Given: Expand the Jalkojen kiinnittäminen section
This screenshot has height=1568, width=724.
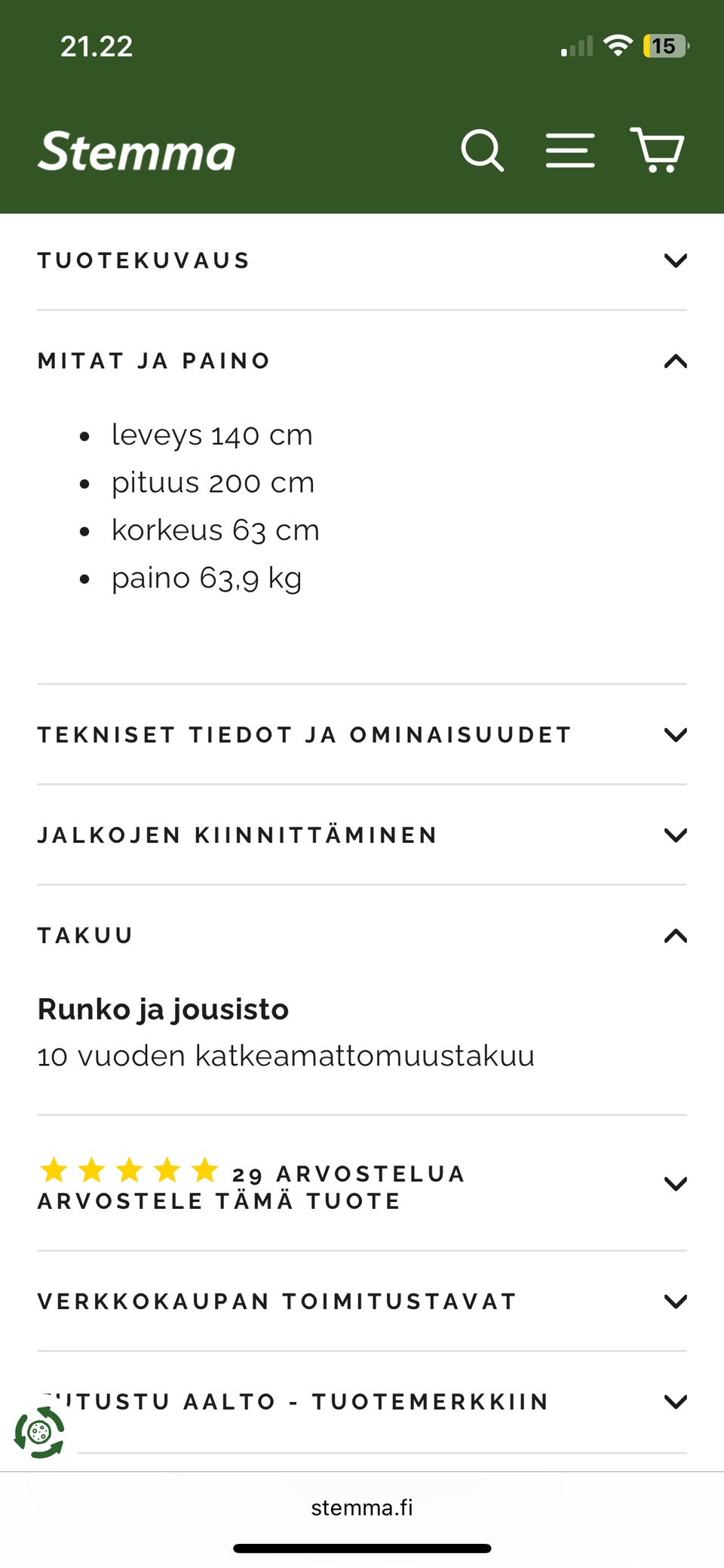Looking at the screenshot, I should coord(362,835).
